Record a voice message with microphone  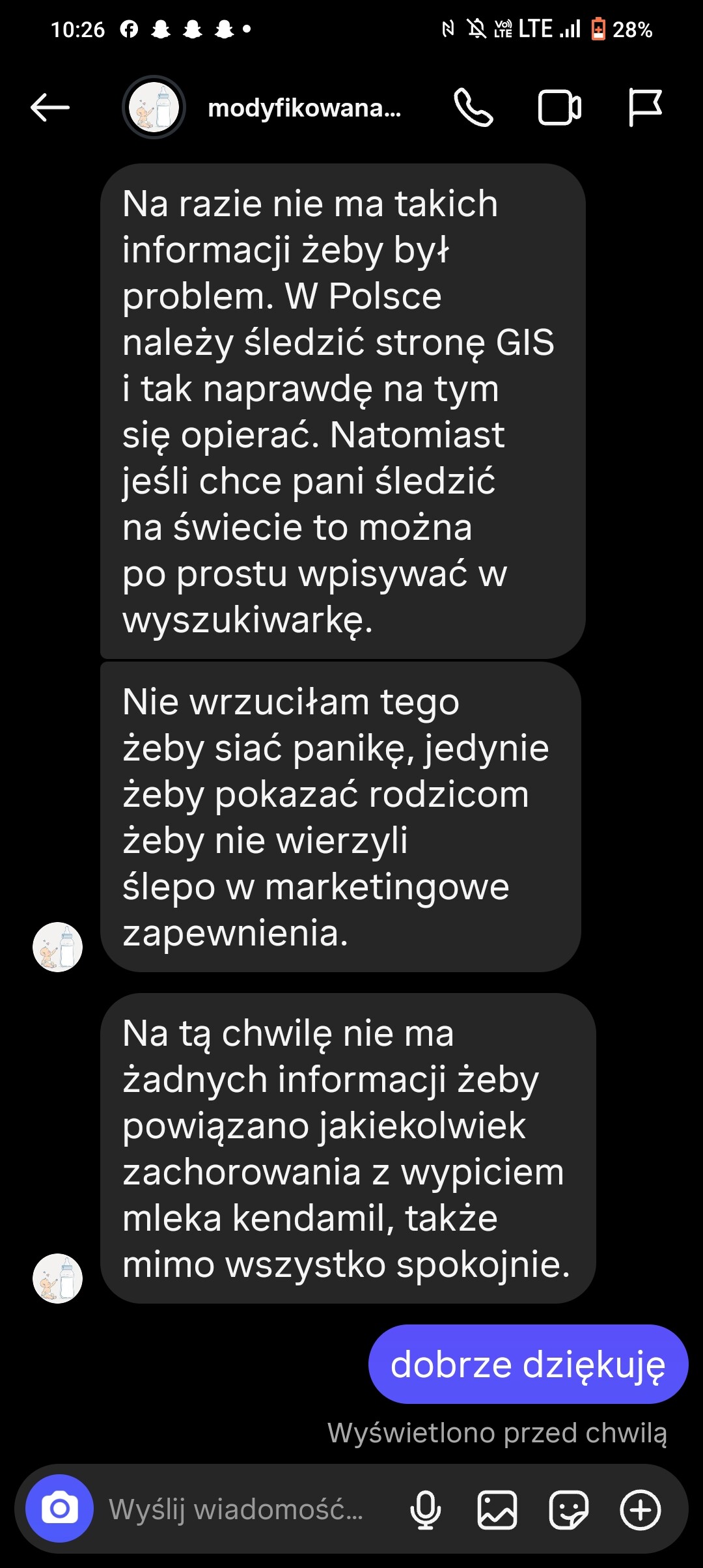point(426,1509)
